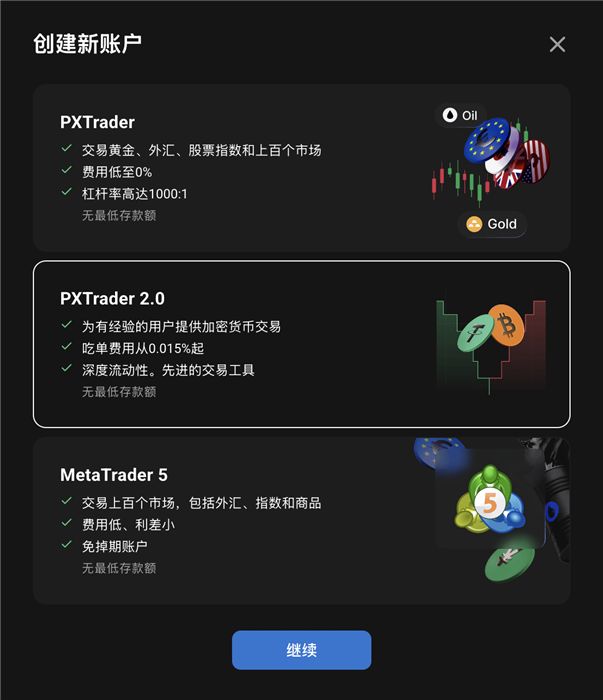The height and width of the screenshot is (700, 603).
Task: Close the 创建新账户 dialog
Action: 557,44
